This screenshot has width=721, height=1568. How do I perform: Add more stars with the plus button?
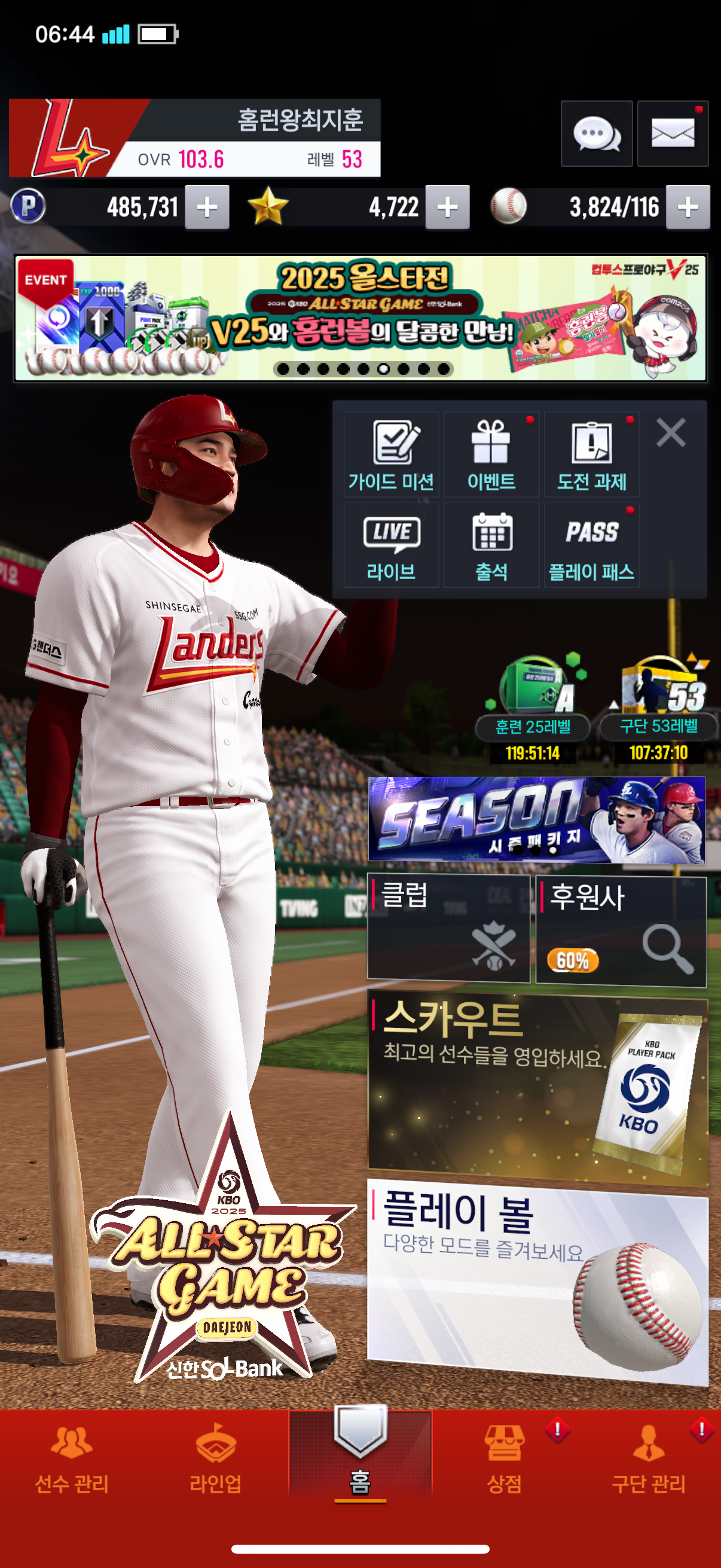447,207
